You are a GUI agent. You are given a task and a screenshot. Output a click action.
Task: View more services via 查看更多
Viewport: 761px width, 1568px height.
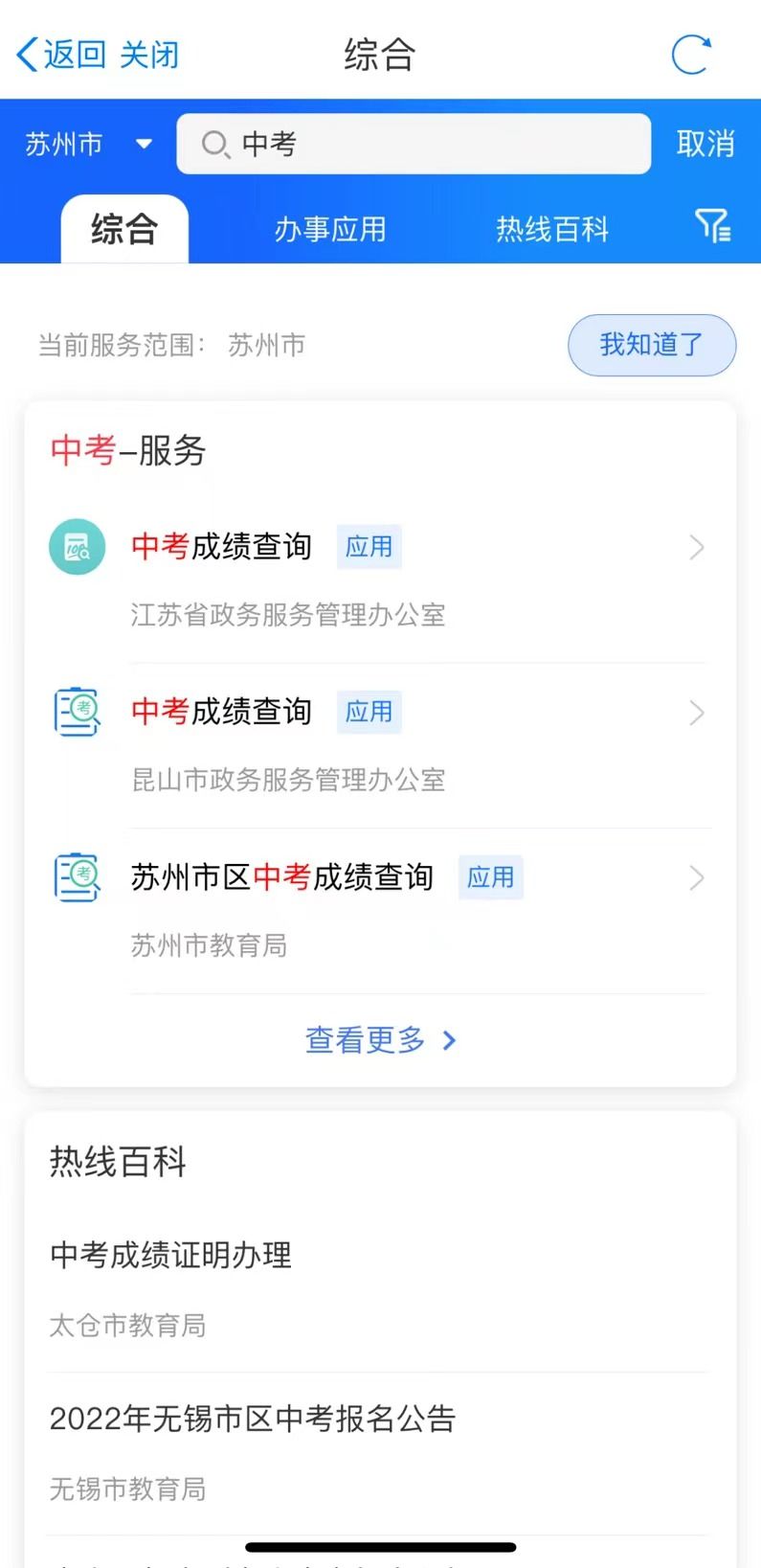[x=380, y=1040]
